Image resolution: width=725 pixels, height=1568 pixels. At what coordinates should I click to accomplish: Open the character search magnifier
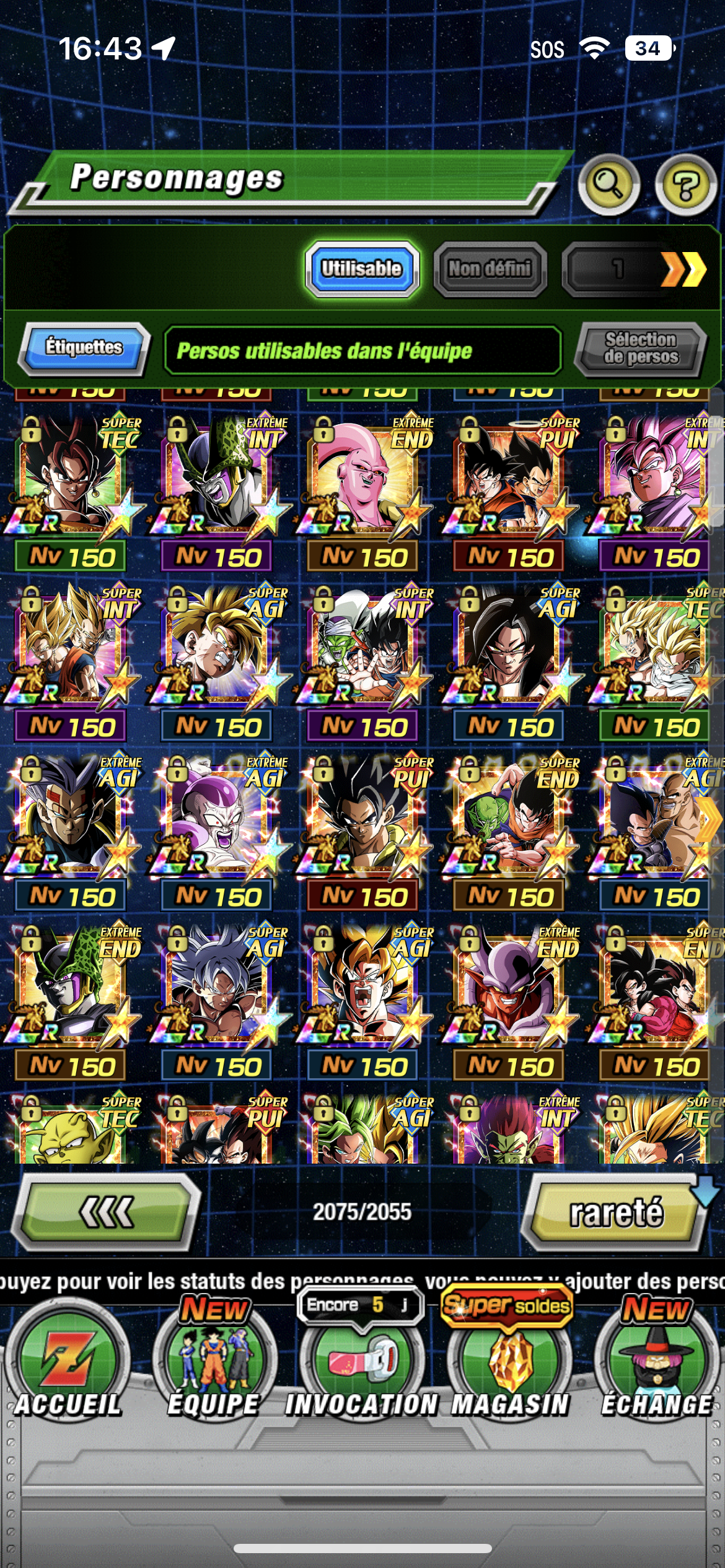pyautogui.click(x=609, y=185)
